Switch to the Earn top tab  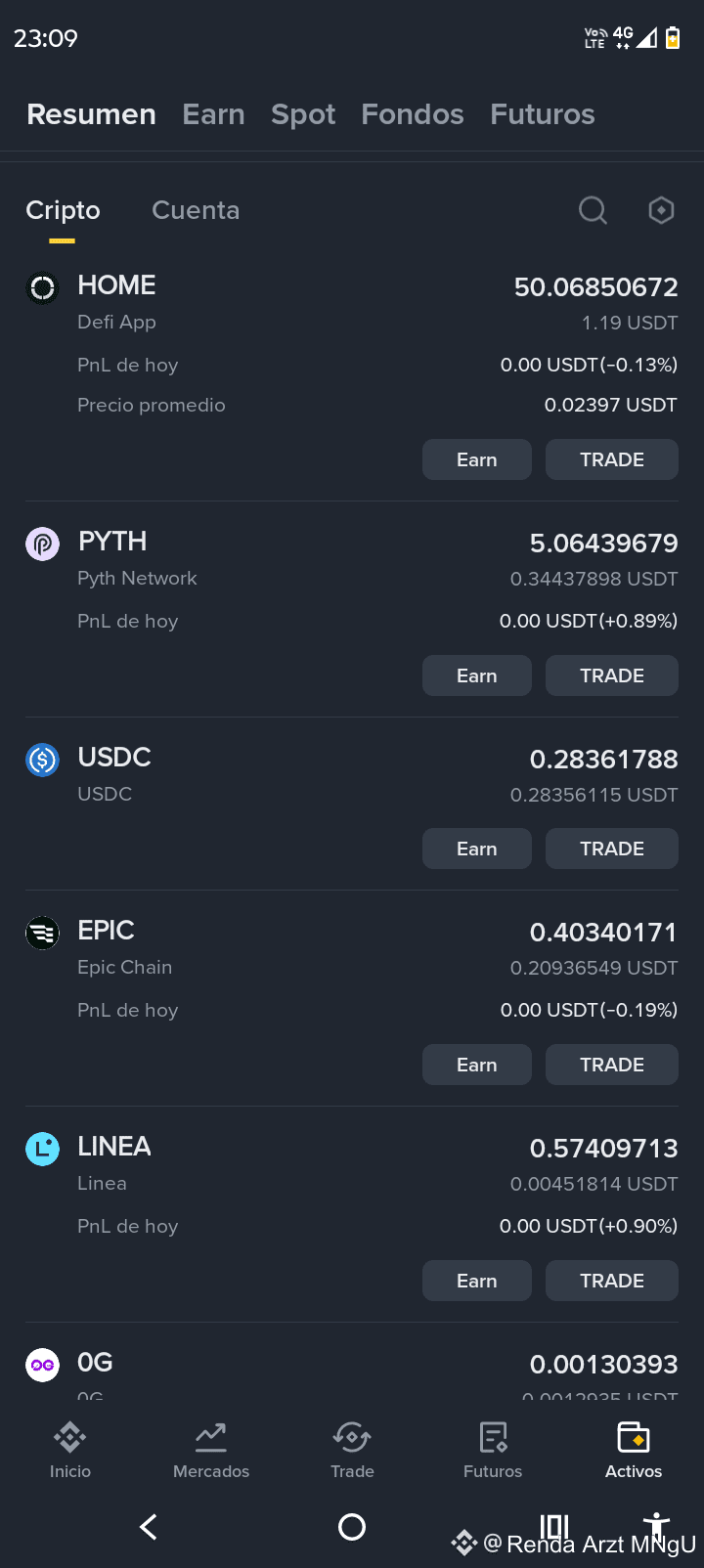point(213,114)
